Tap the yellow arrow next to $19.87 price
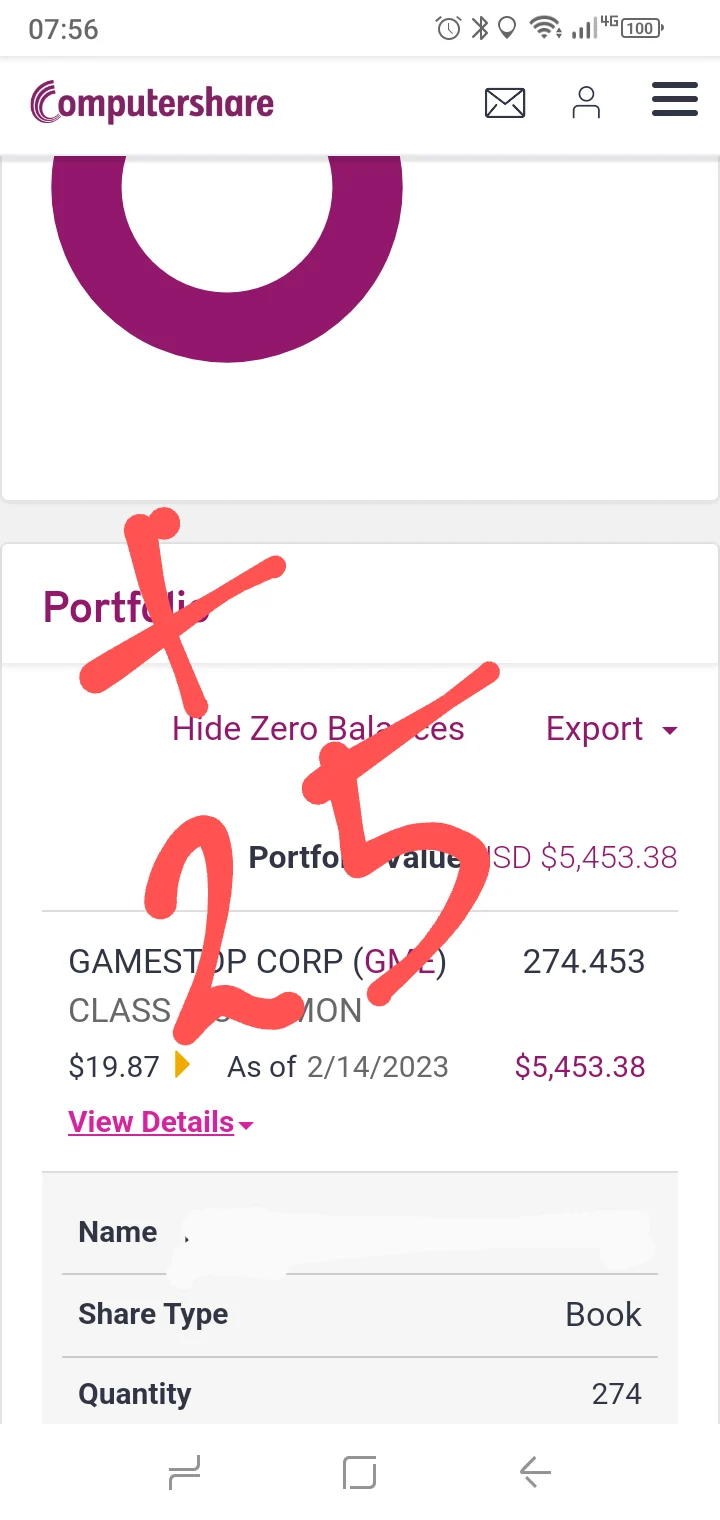This screenshot has width=720, height=1520. point(182,1065)
